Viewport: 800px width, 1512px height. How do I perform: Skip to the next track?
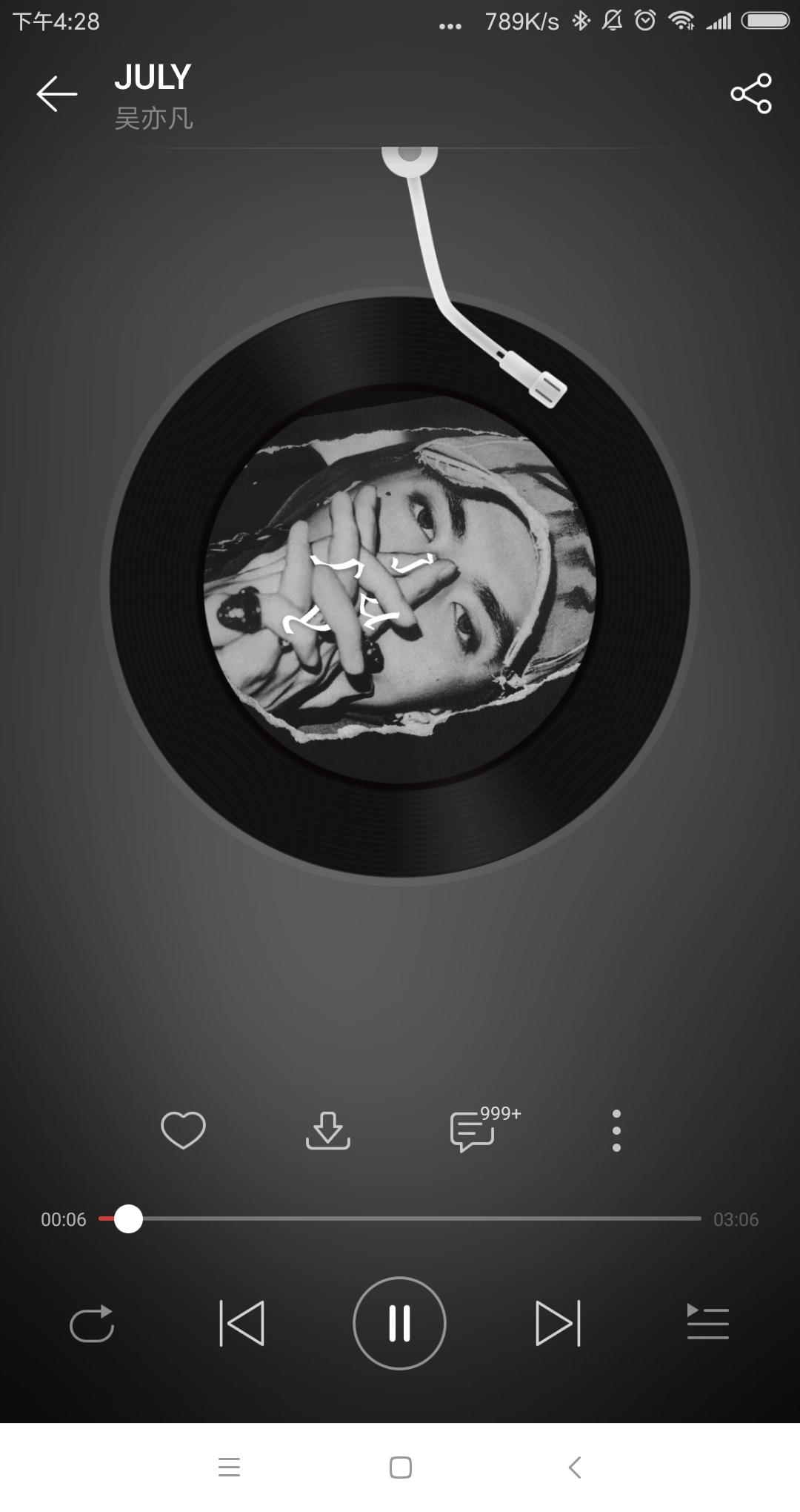pyautogui.click(x=558, y=1323)
